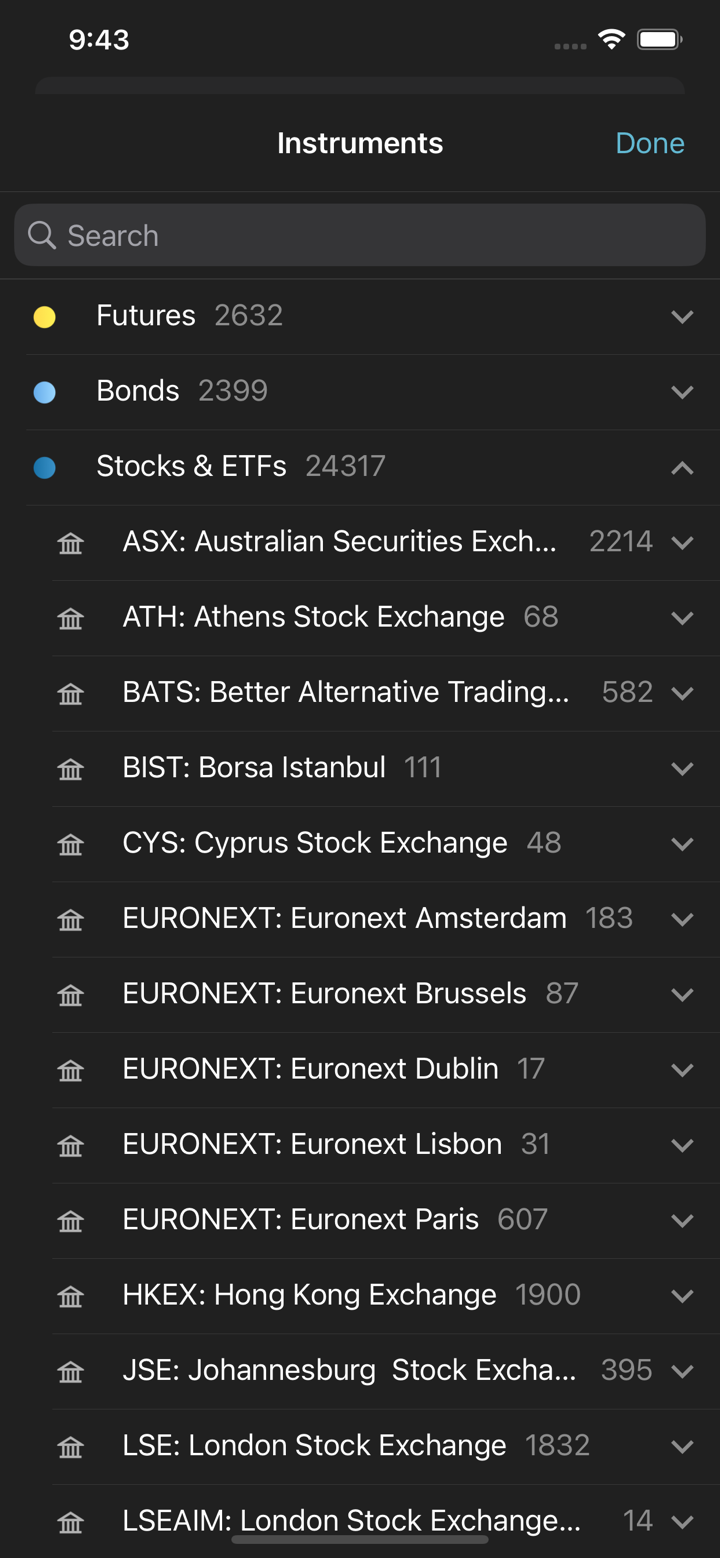Image resolution: width=720 pixels, height=1558 pixels.
Task: Expand LSEAIM: London Stock Exchange row
Action: (682, 1521)
